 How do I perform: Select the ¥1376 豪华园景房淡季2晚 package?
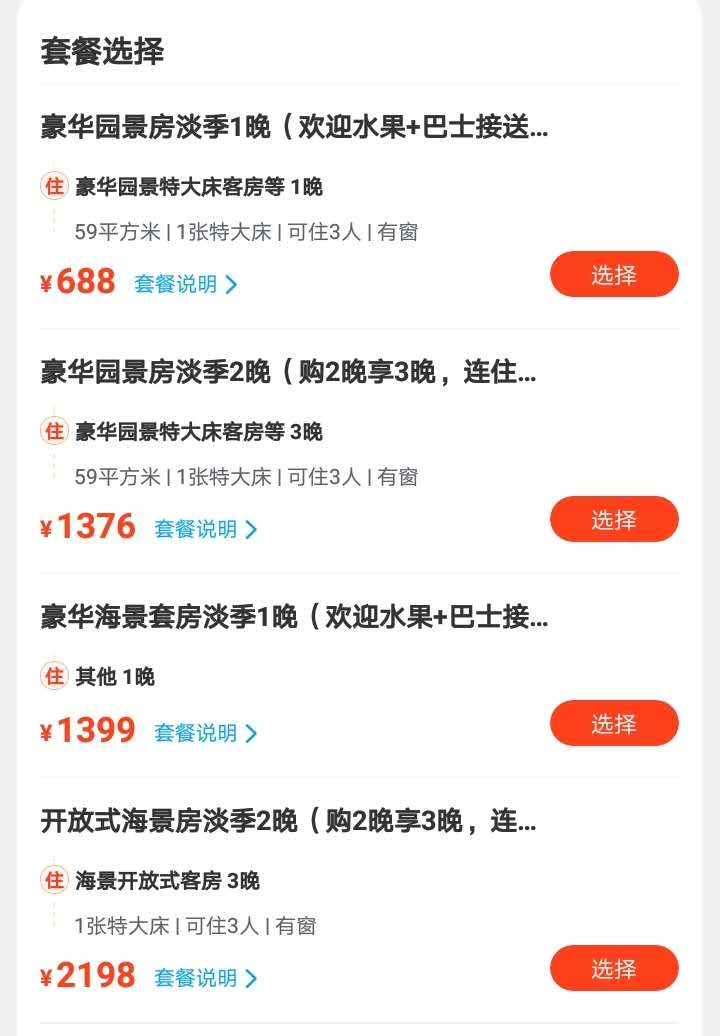click(614, 520)
